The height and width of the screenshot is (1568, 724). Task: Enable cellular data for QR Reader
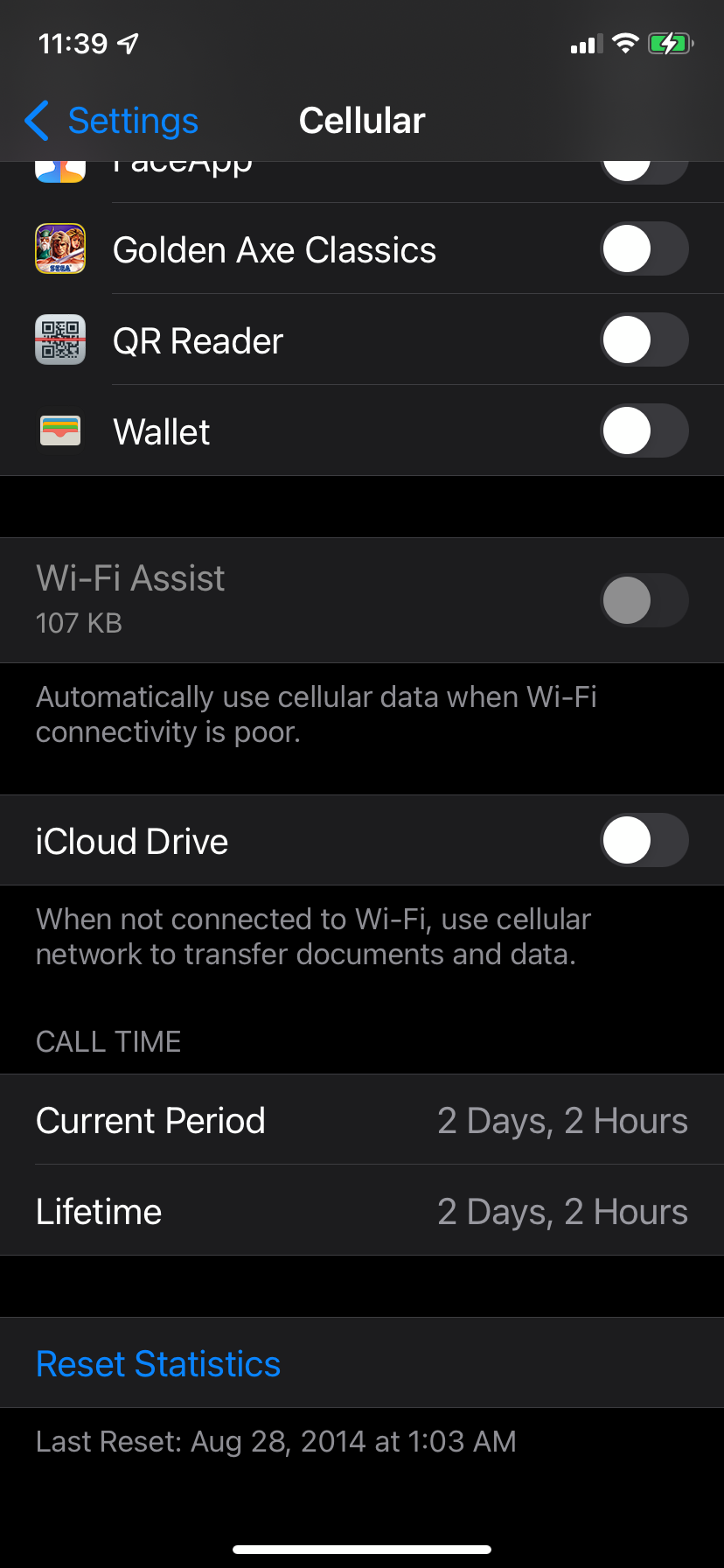(644, 340)
